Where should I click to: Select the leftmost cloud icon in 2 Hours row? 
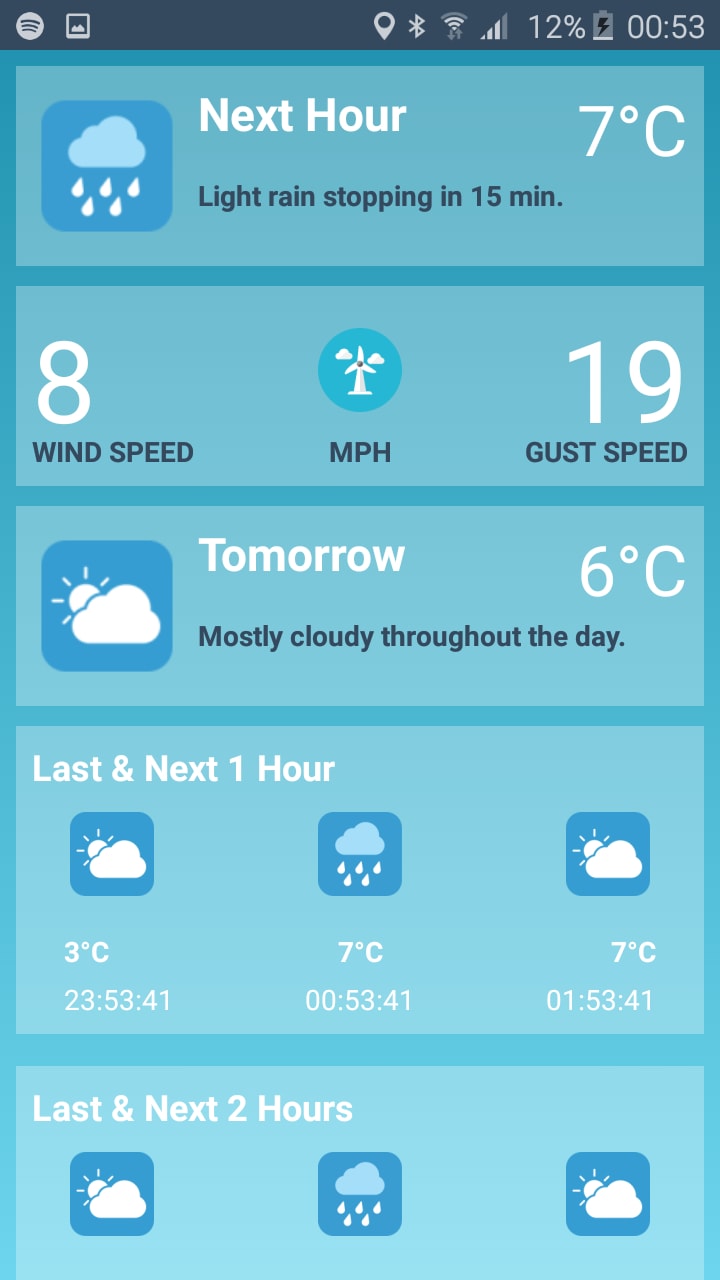(x=112, y=1194)
